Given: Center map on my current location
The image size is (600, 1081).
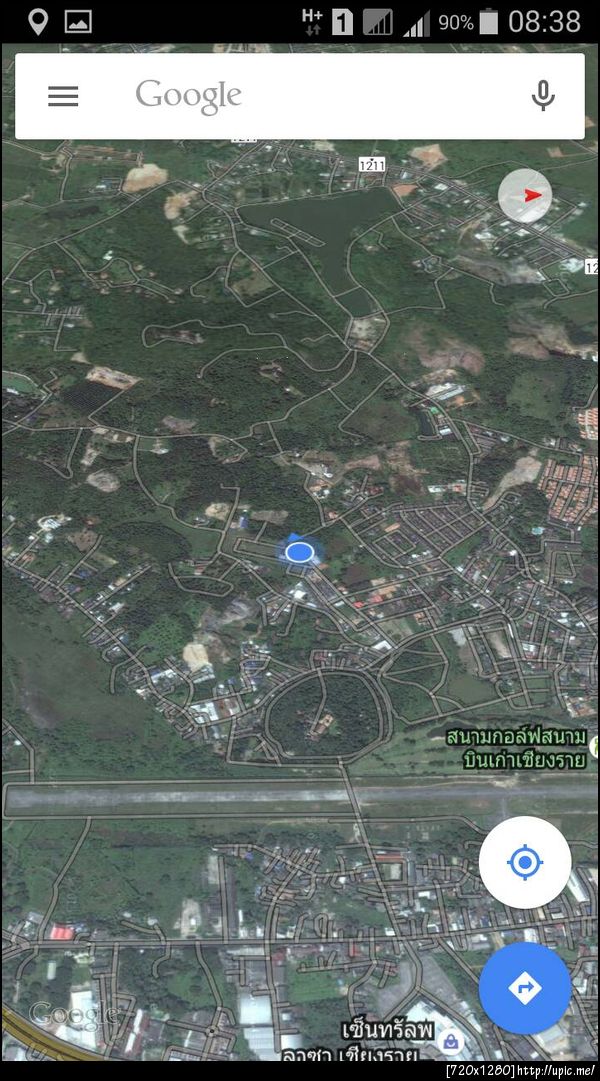Looking at the screenshot, I should (525, 862).
